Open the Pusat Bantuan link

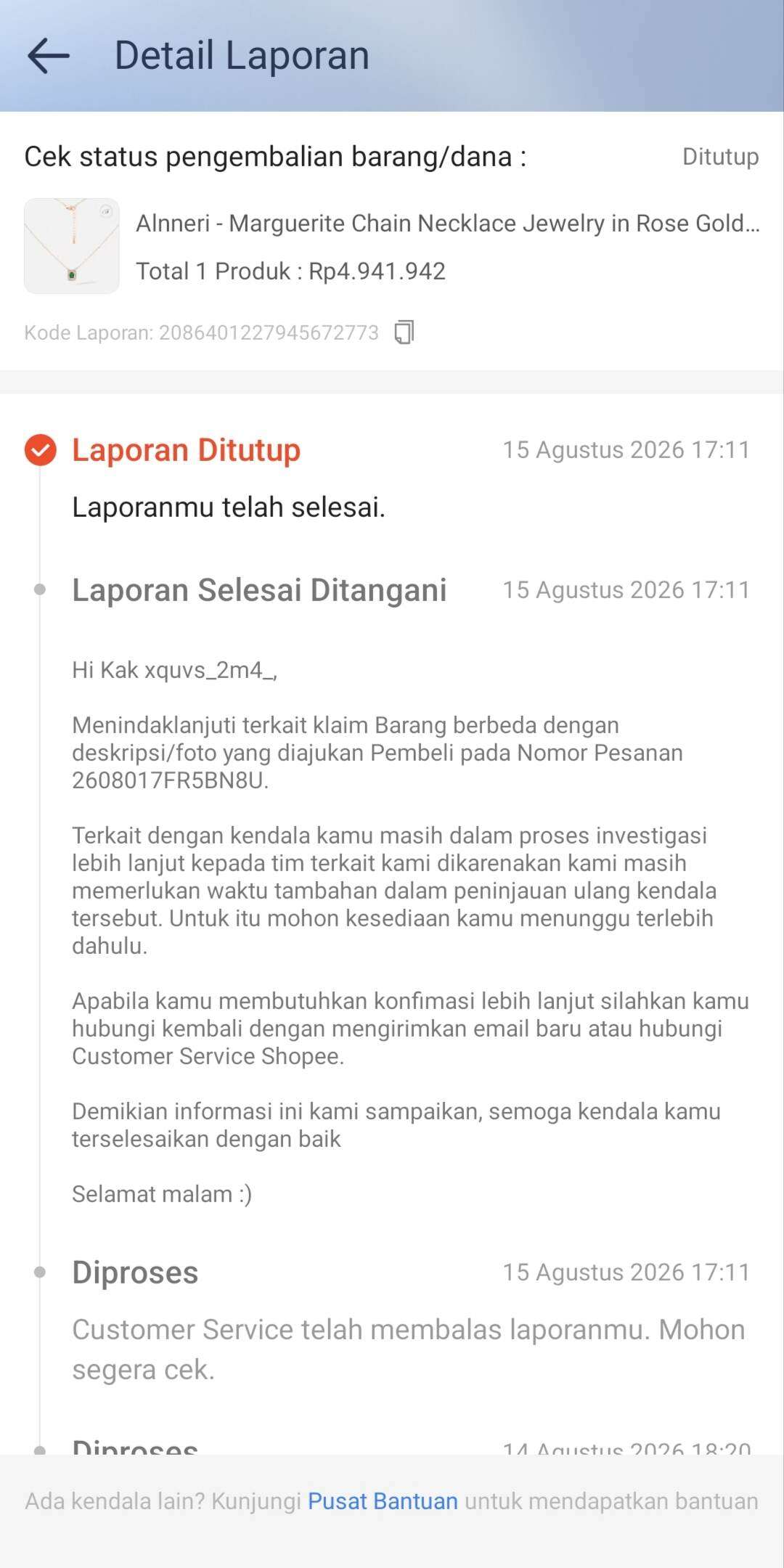point(383,1500)
